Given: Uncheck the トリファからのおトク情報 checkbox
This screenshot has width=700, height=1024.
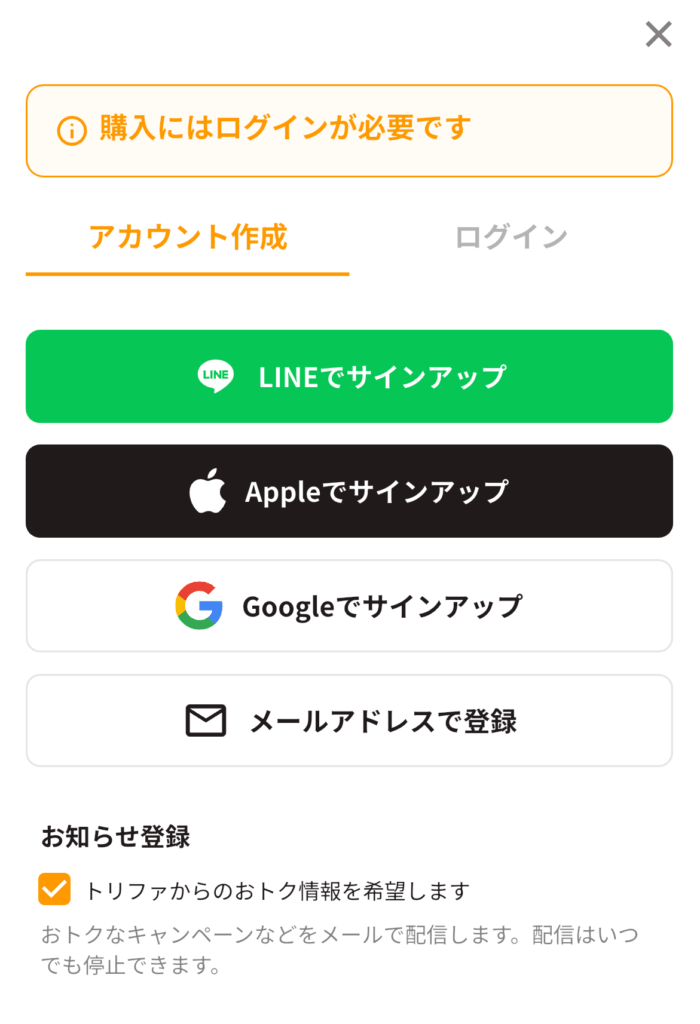Looking at the screenshot, I should click(54, 889).
